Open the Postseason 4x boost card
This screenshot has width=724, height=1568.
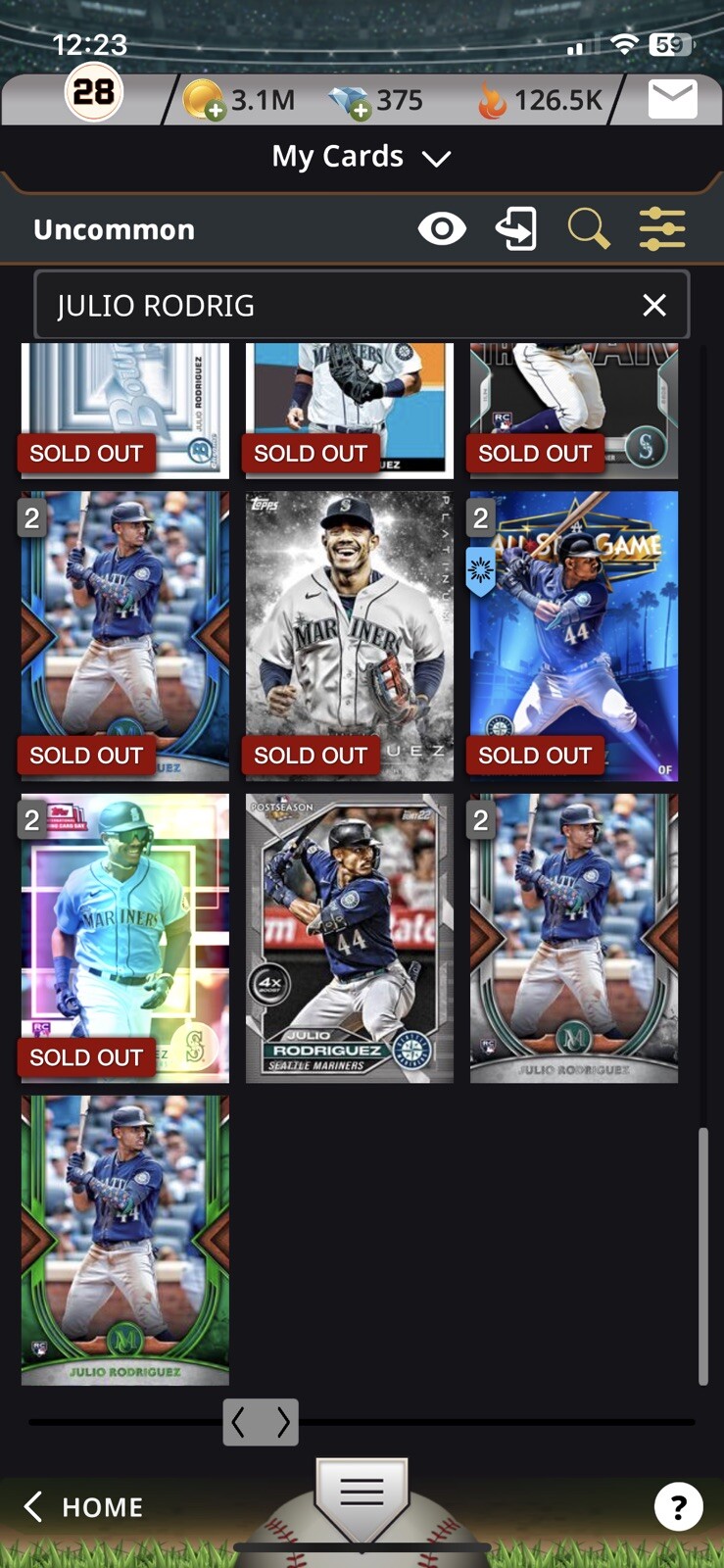point(350,938)
